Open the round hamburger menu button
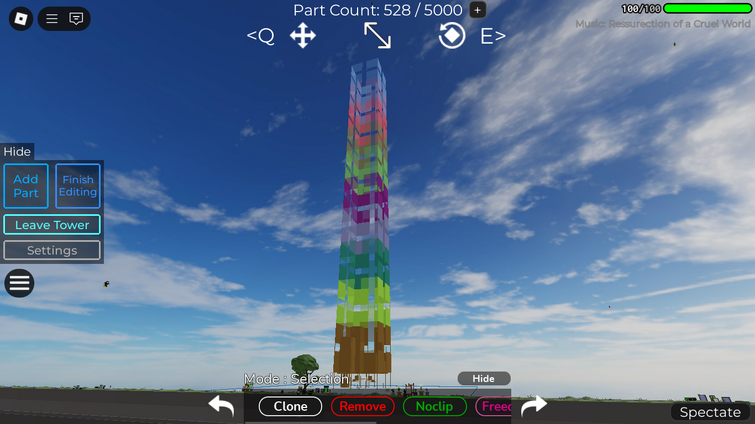Image resolution: width=755 pixels, height=424 pixels. 20,283
